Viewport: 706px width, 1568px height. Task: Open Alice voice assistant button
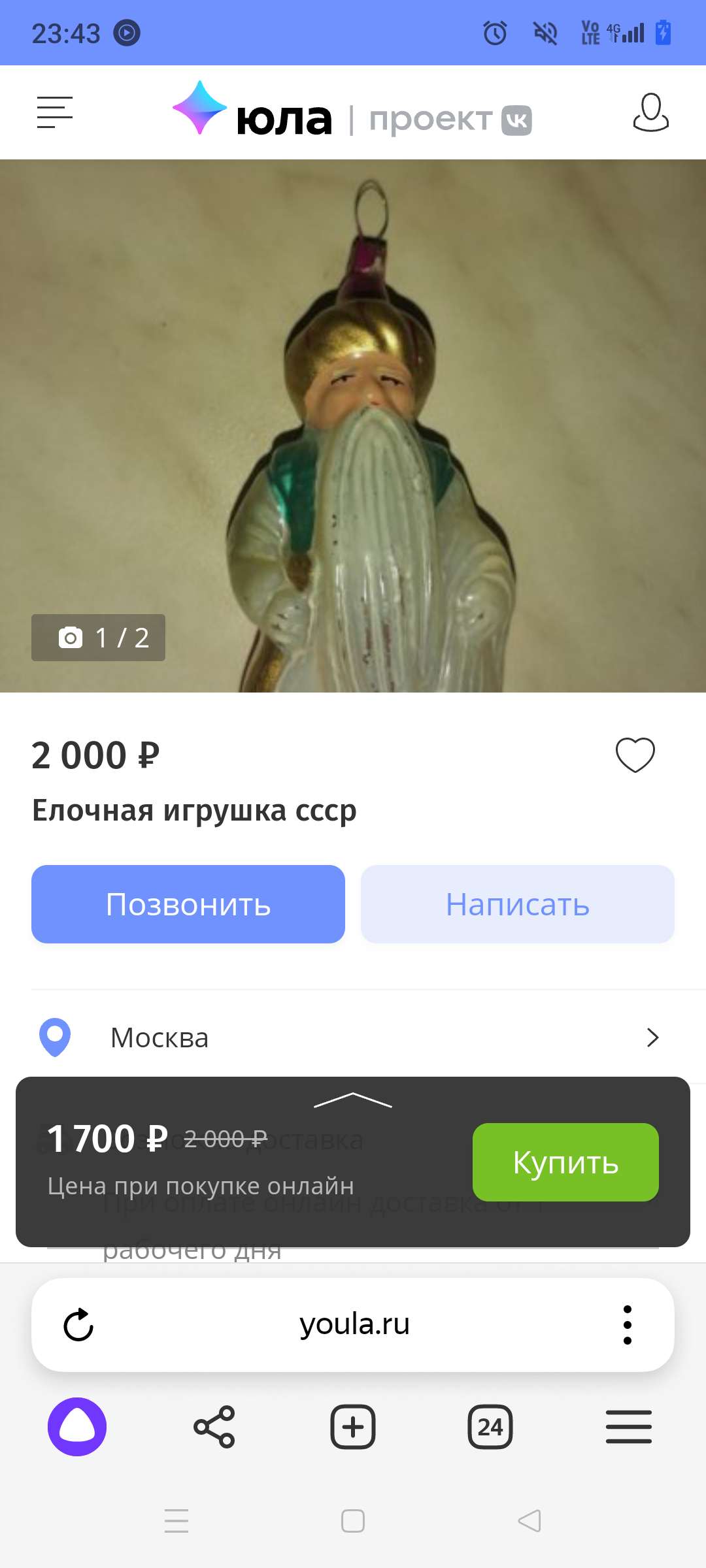coord(77,1427)
